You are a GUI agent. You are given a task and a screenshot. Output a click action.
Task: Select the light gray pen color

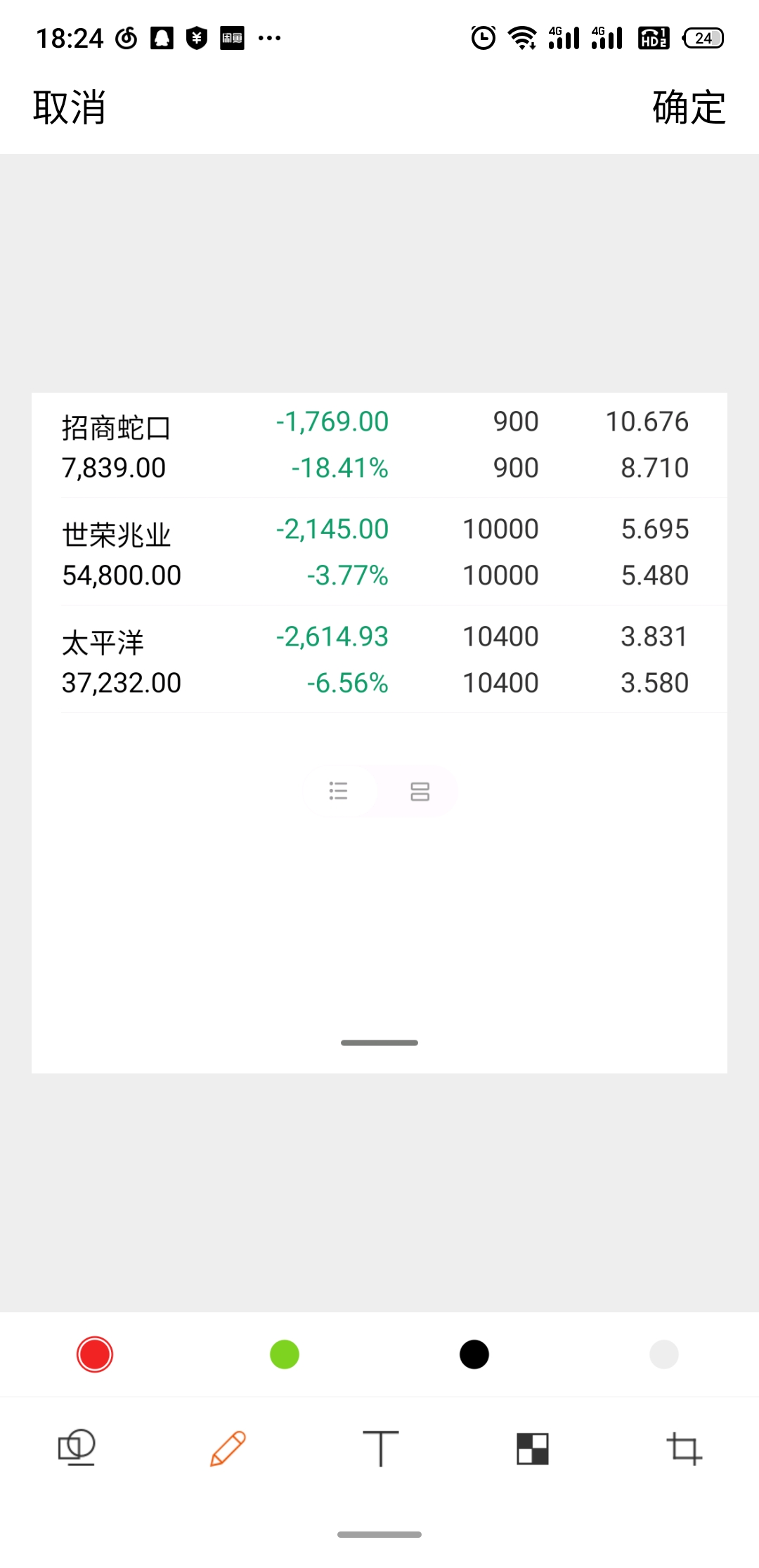[x=664, y=1354]
